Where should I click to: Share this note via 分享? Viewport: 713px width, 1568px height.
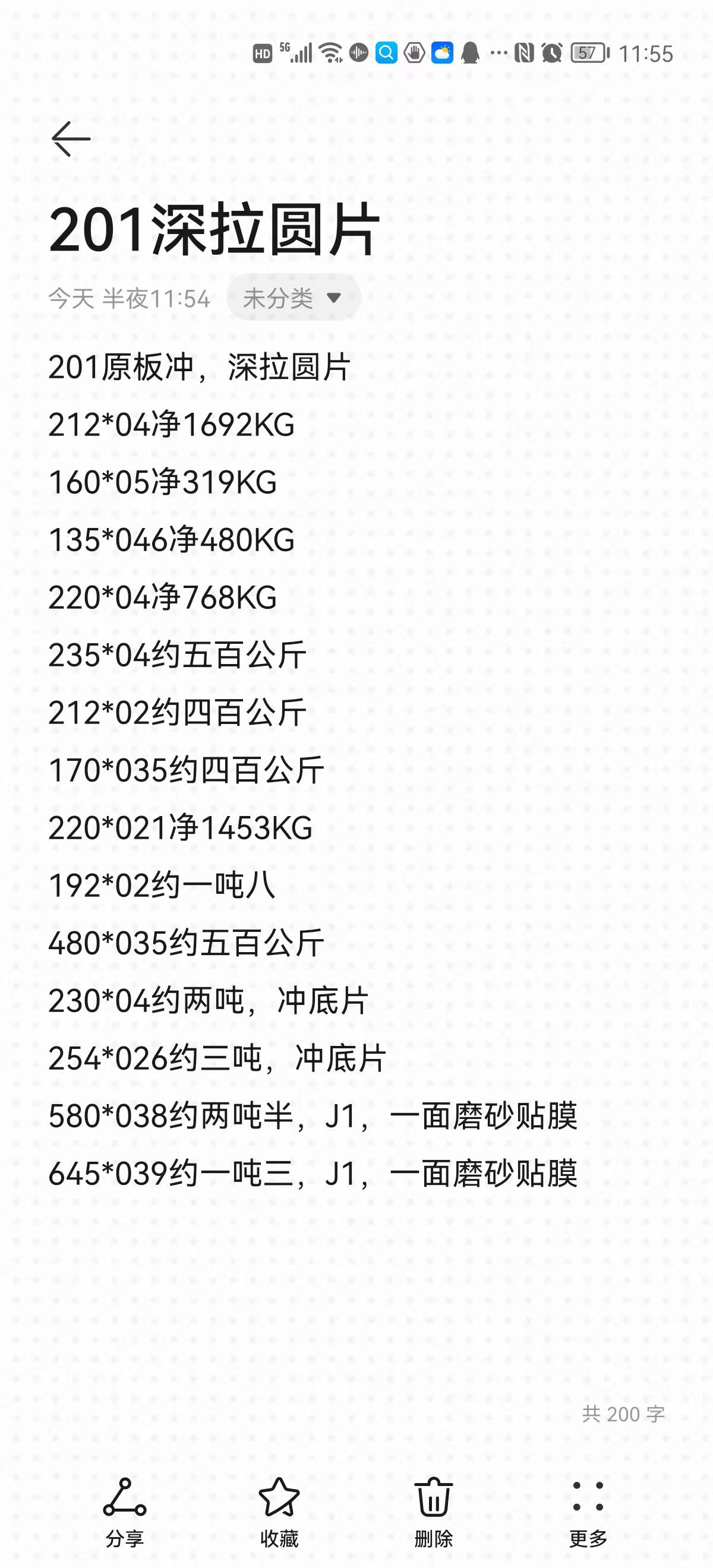click(x=125, y=1512)
